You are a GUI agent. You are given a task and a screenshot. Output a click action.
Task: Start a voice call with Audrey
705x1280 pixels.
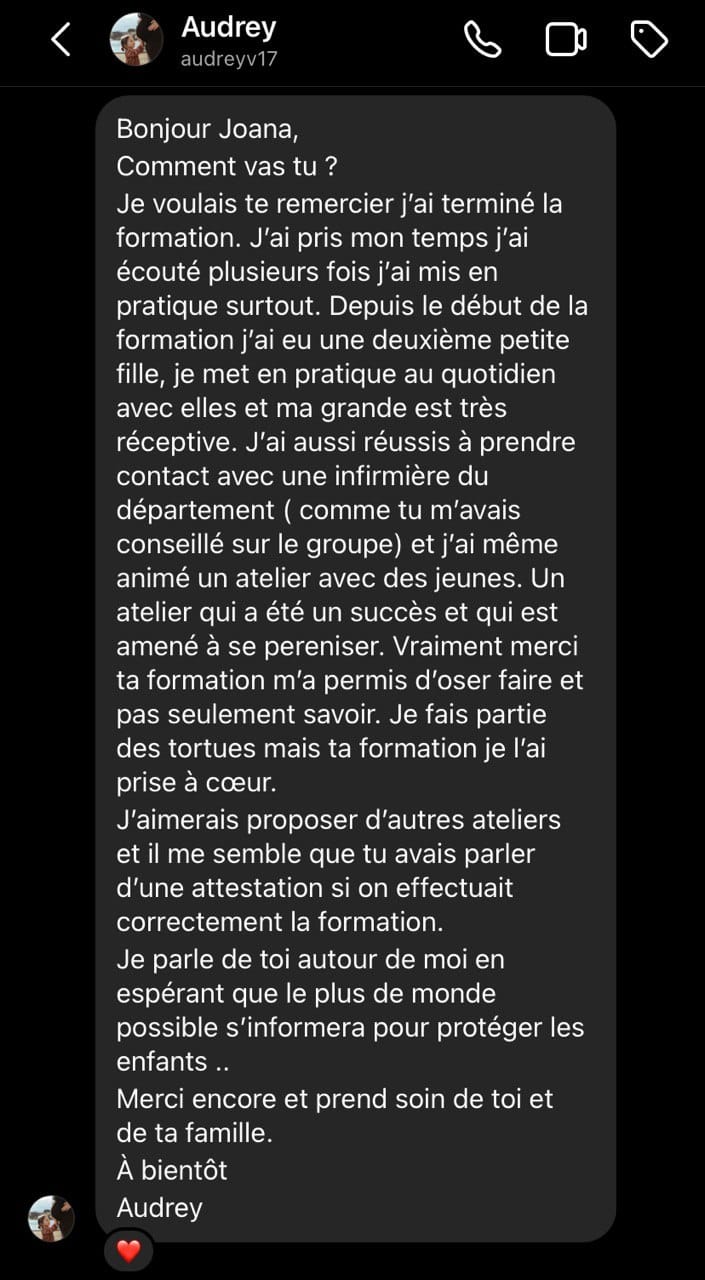[483, 40]
